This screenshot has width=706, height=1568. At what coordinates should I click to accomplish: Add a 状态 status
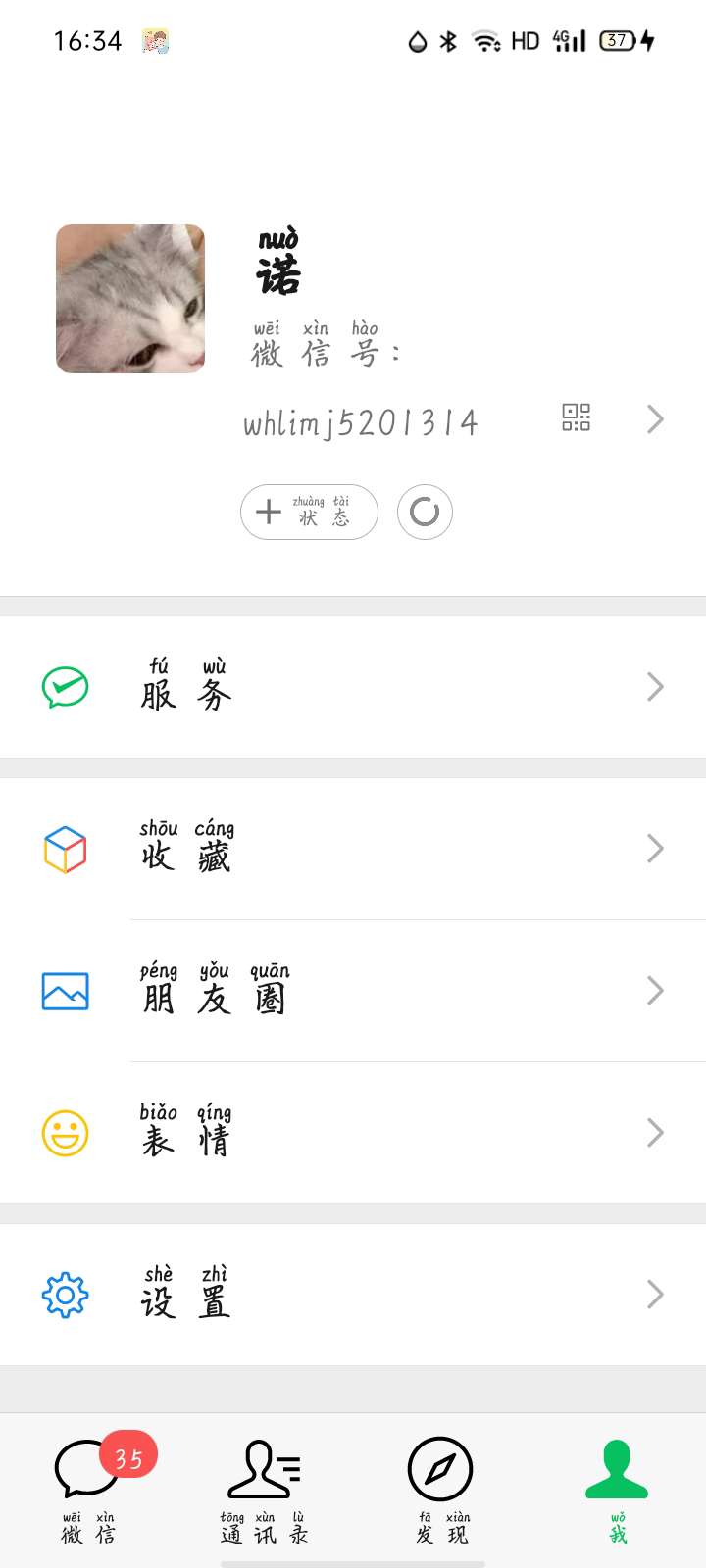click(x=309, y=512)
